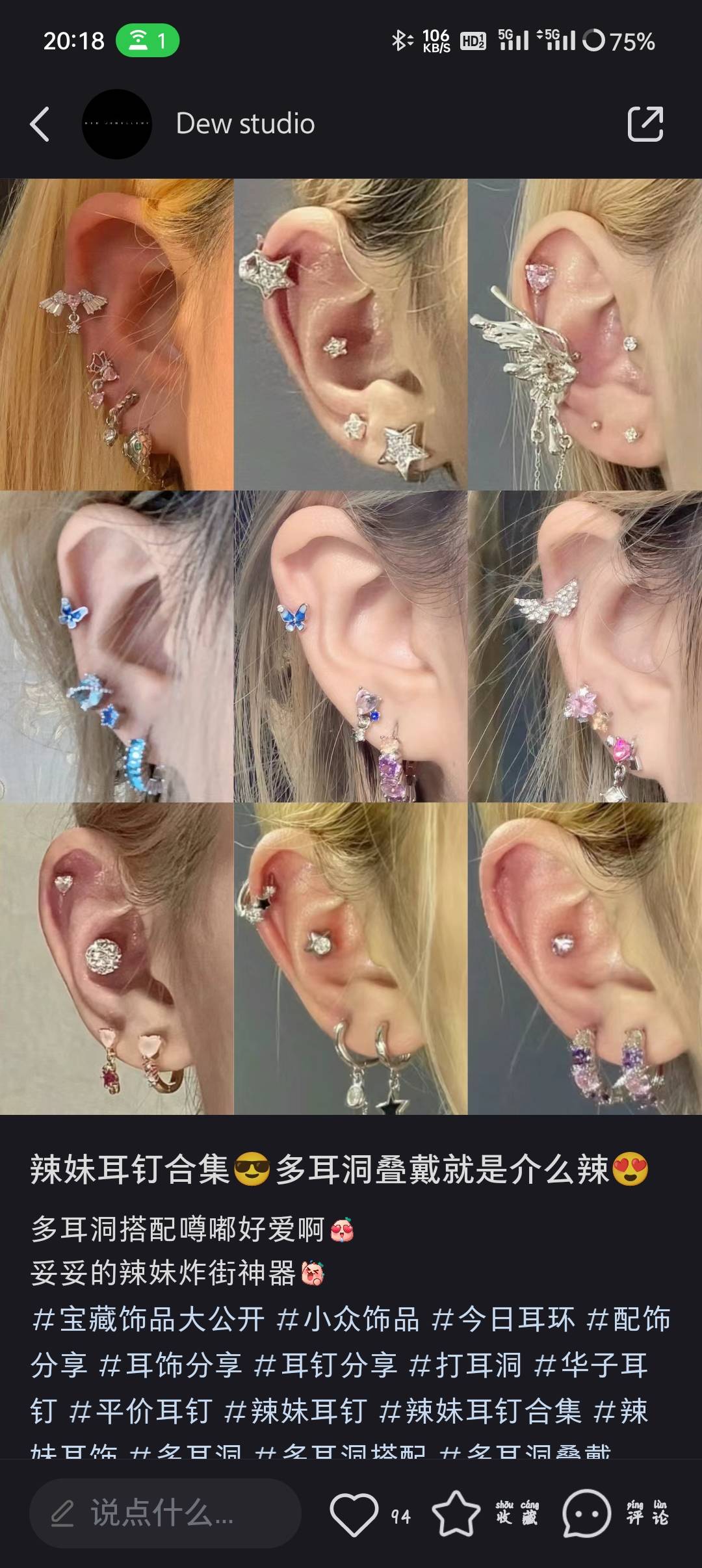
Task: Open hashtag #小众饰品
Action: tap(348, 1320)
